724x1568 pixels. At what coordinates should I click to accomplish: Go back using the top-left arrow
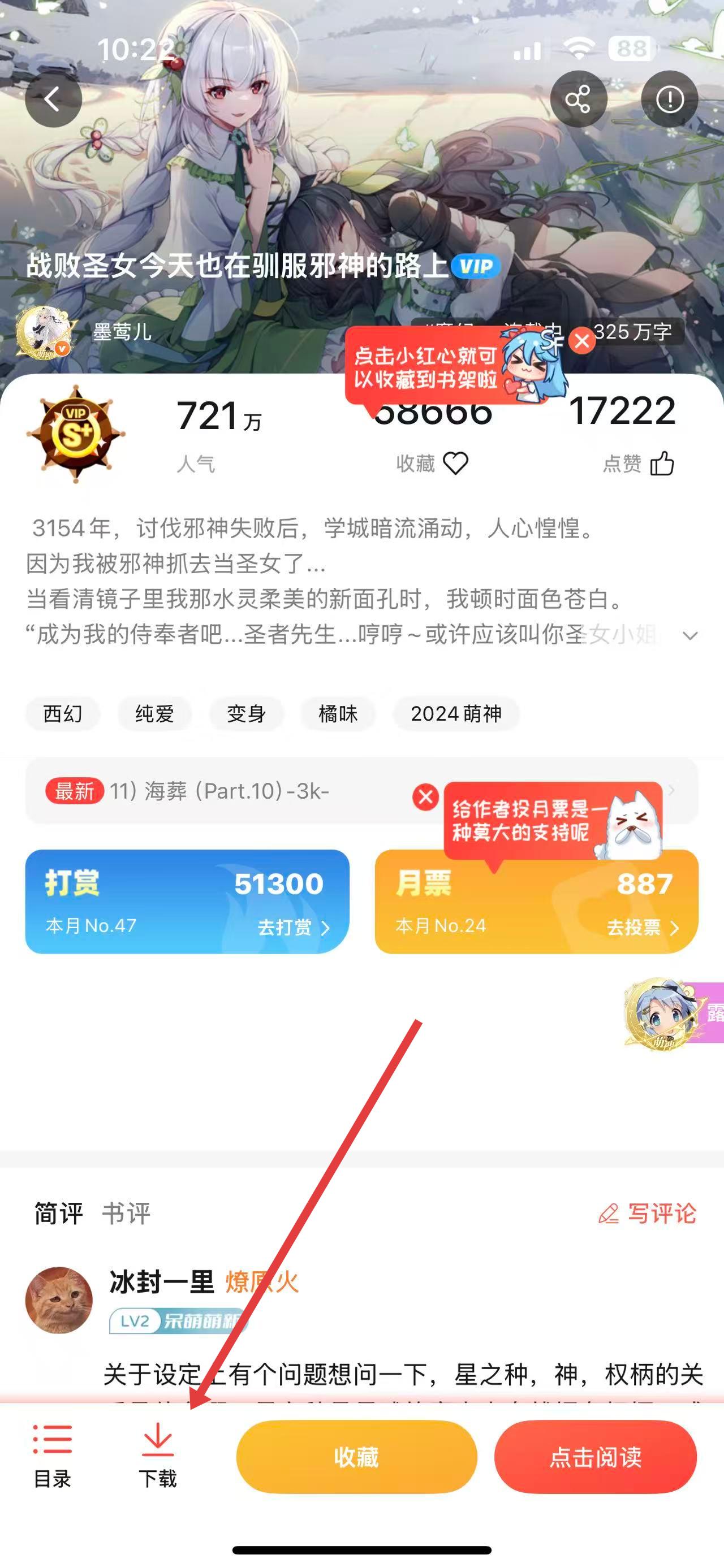(53, 98)
